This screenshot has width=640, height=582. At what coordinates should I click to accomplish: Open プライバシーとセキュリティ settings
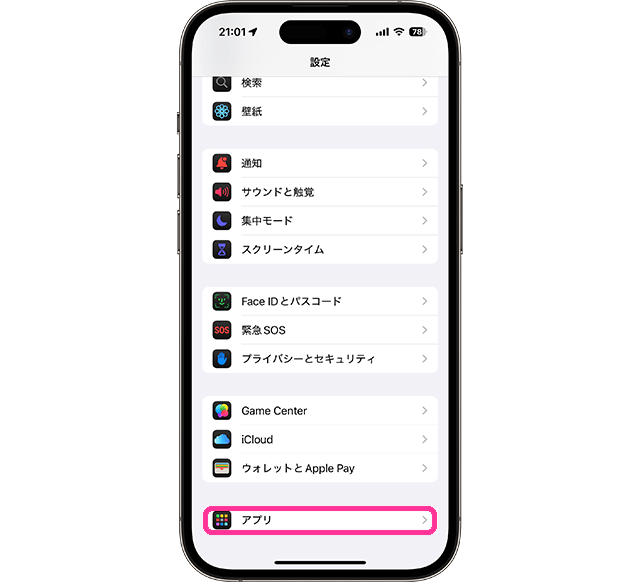320,358
